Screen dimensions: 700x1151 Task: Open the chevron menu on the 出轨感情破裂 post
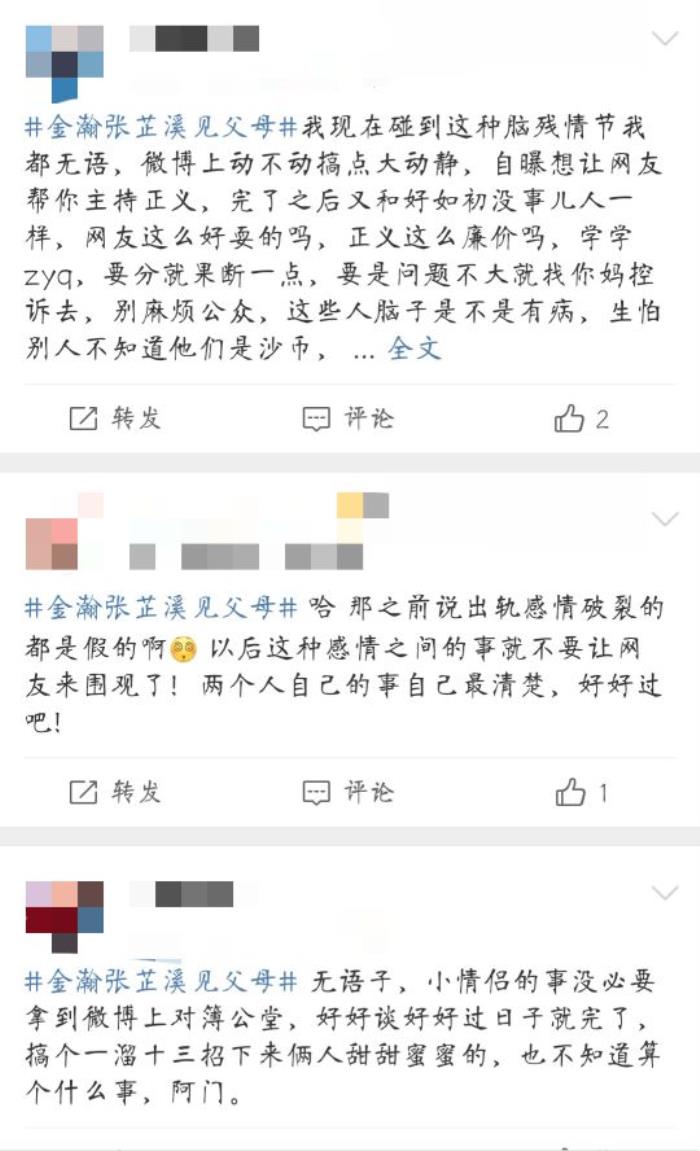click(x=665, y=519)
